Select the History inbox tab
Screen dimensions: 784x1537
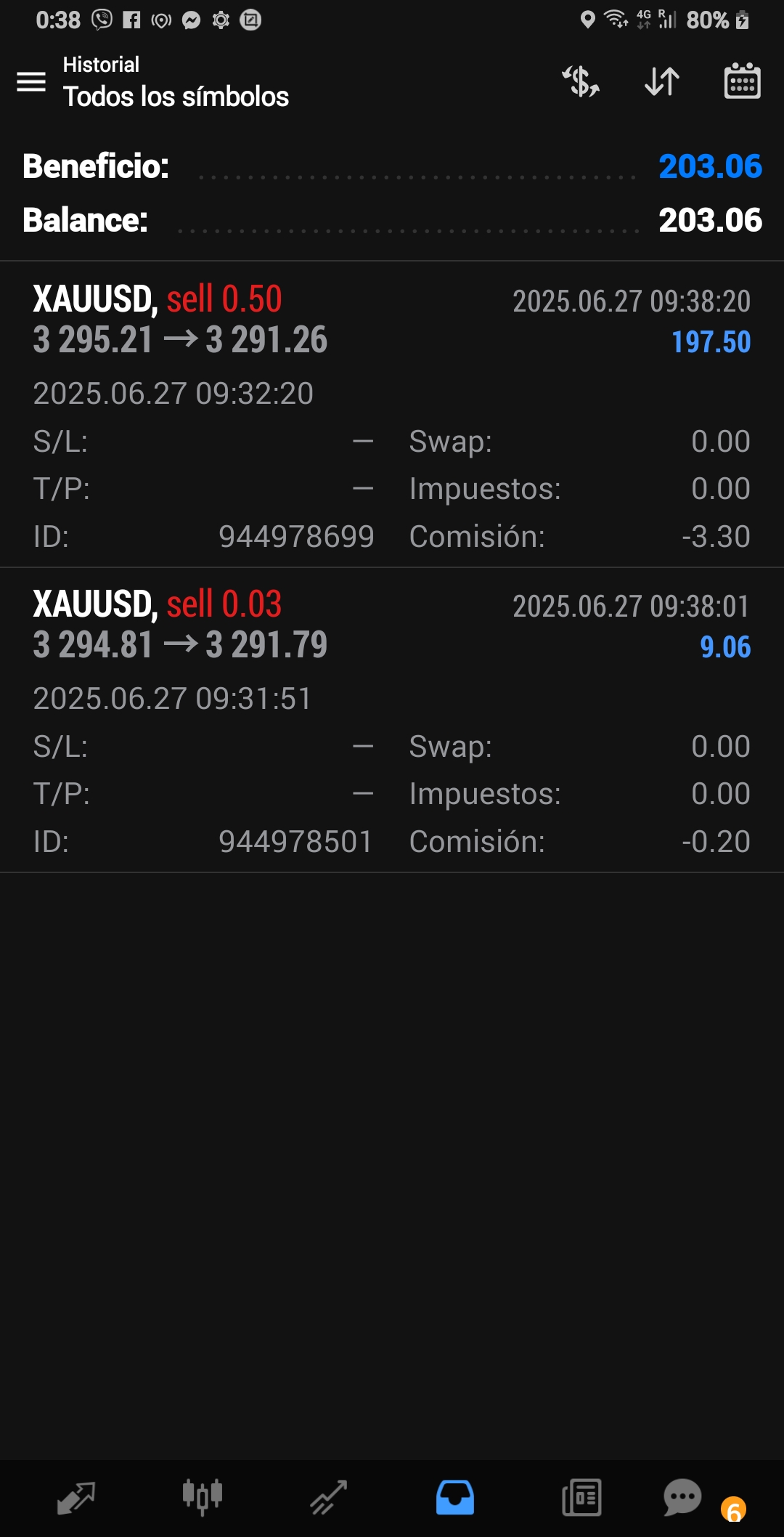455,1498
